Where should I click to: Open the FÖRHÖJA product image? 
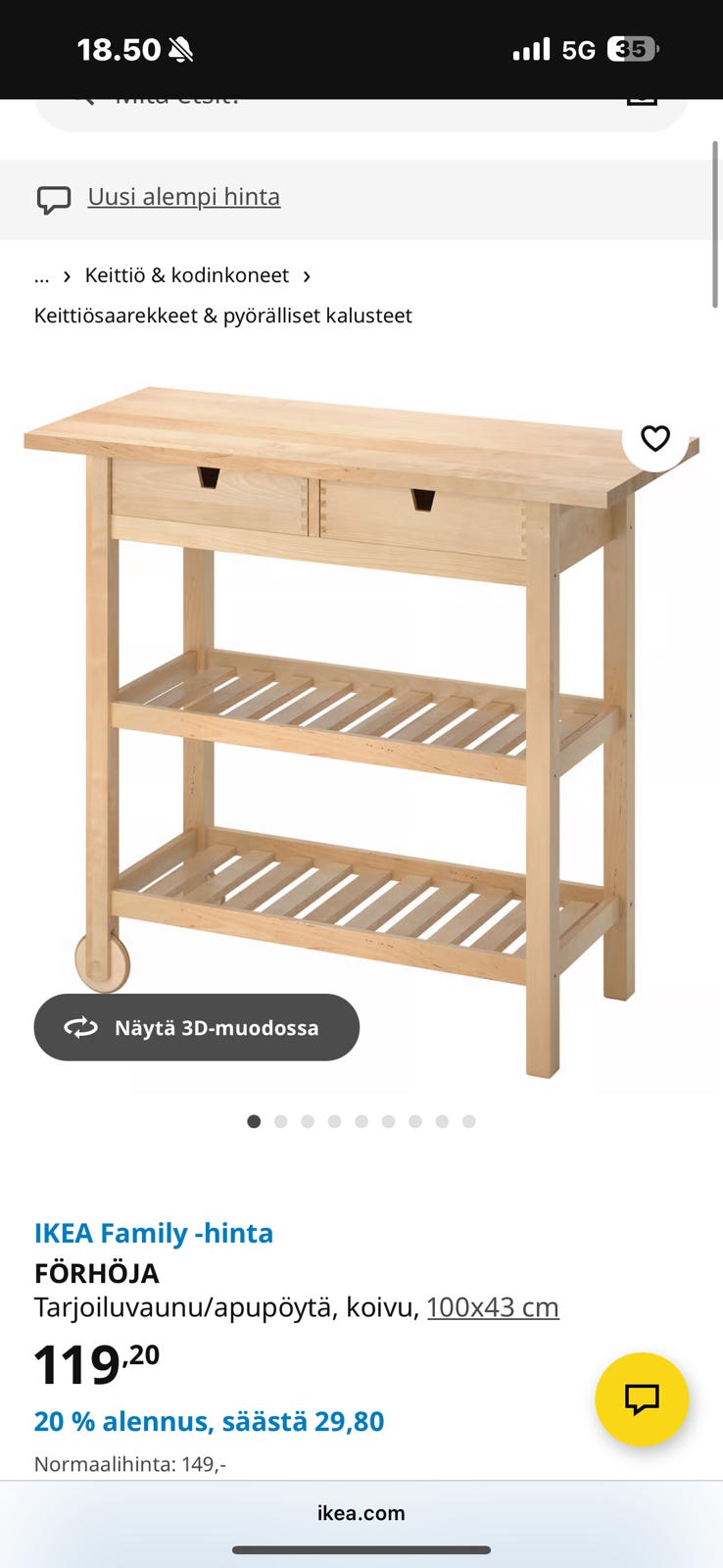tap(361, 725)
